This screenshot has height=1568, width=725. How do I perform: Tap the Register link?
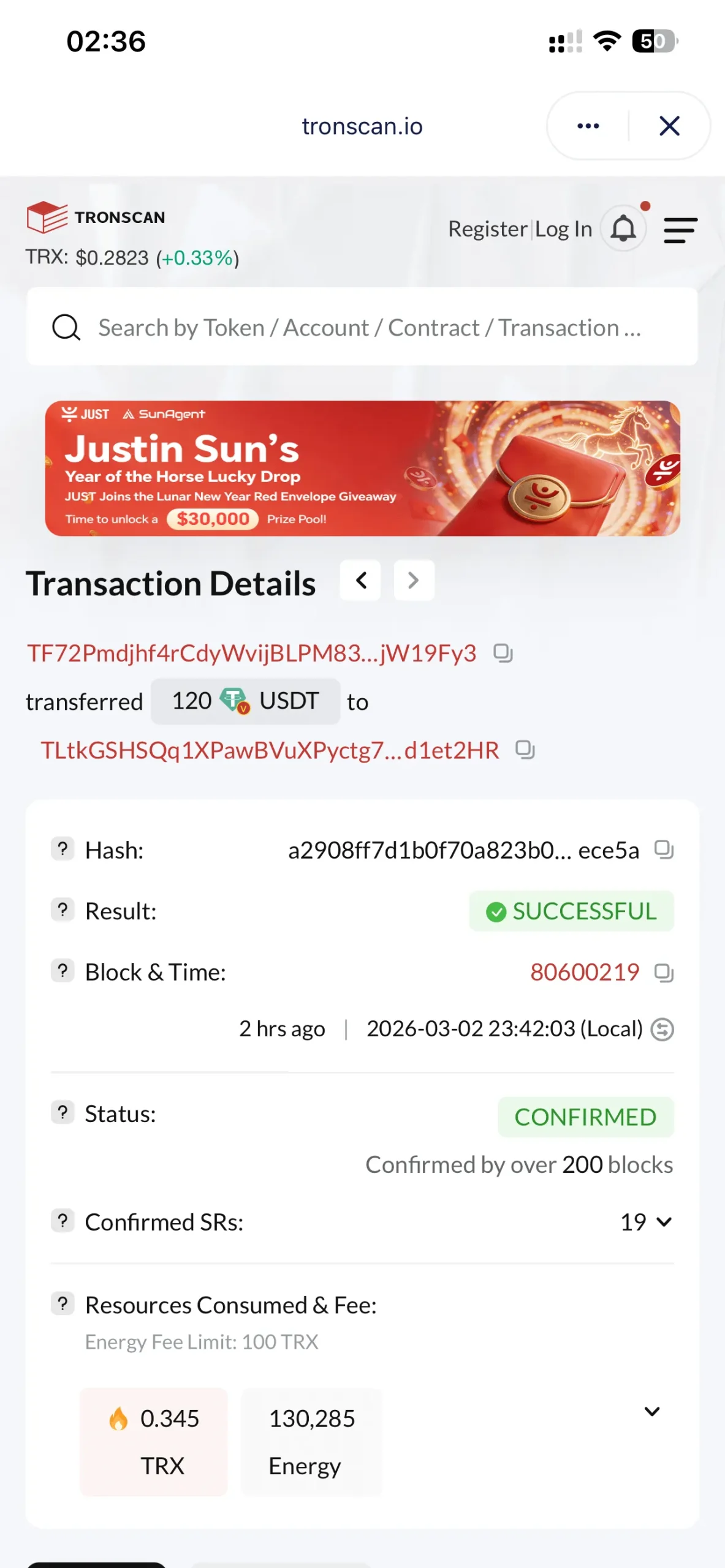487,229
